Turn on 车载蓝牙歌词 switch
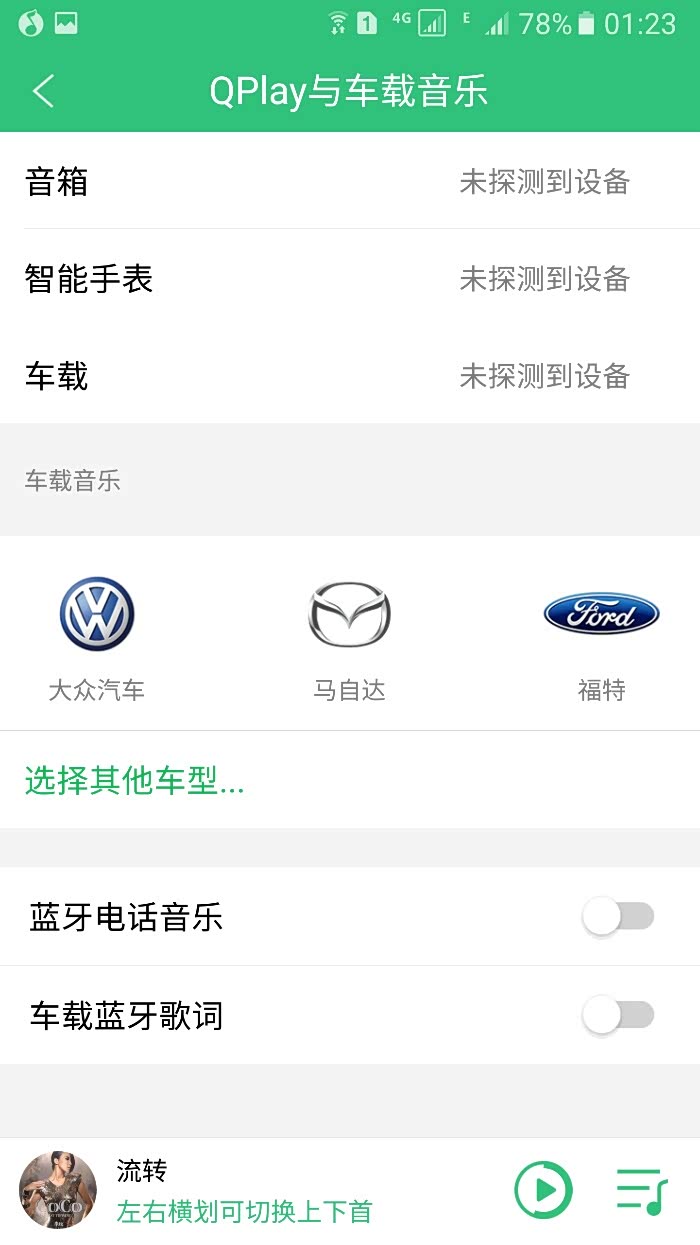The width and height of the screenshot is (700, 1245). (x=618, y=1015)
